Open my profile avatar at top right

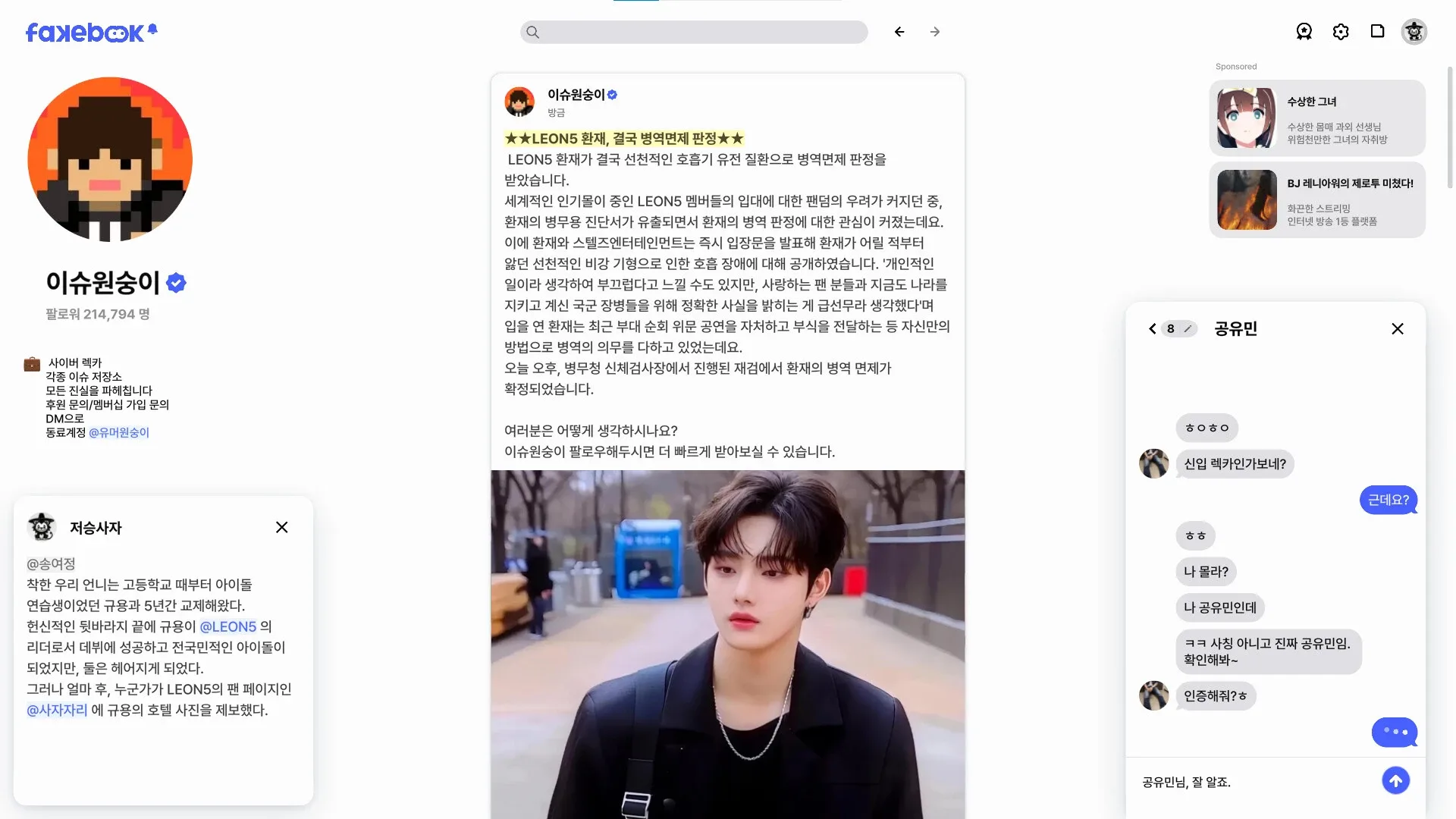coord(1414,32)
